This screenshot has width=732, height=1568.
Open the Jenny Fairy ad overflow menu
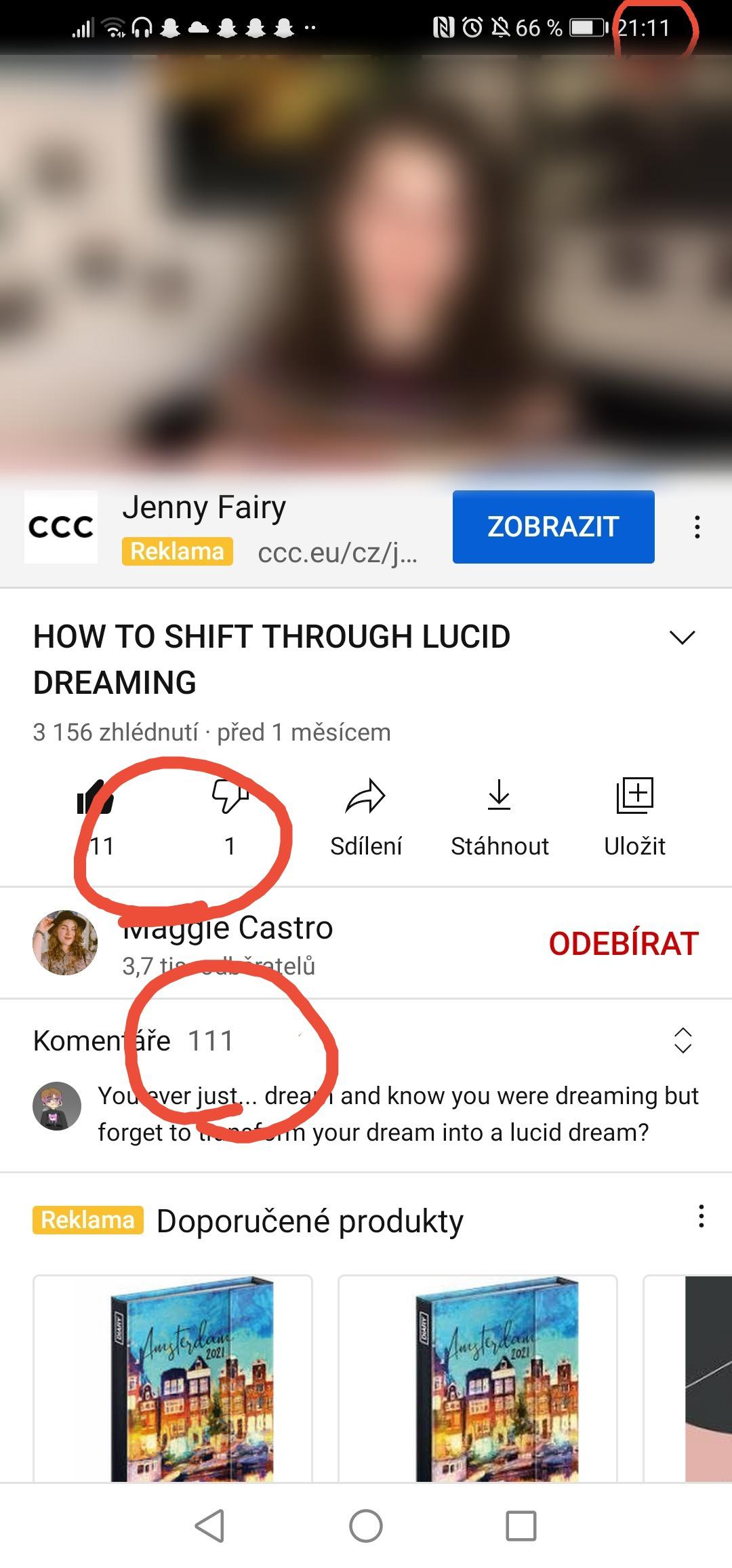[697, 527]
